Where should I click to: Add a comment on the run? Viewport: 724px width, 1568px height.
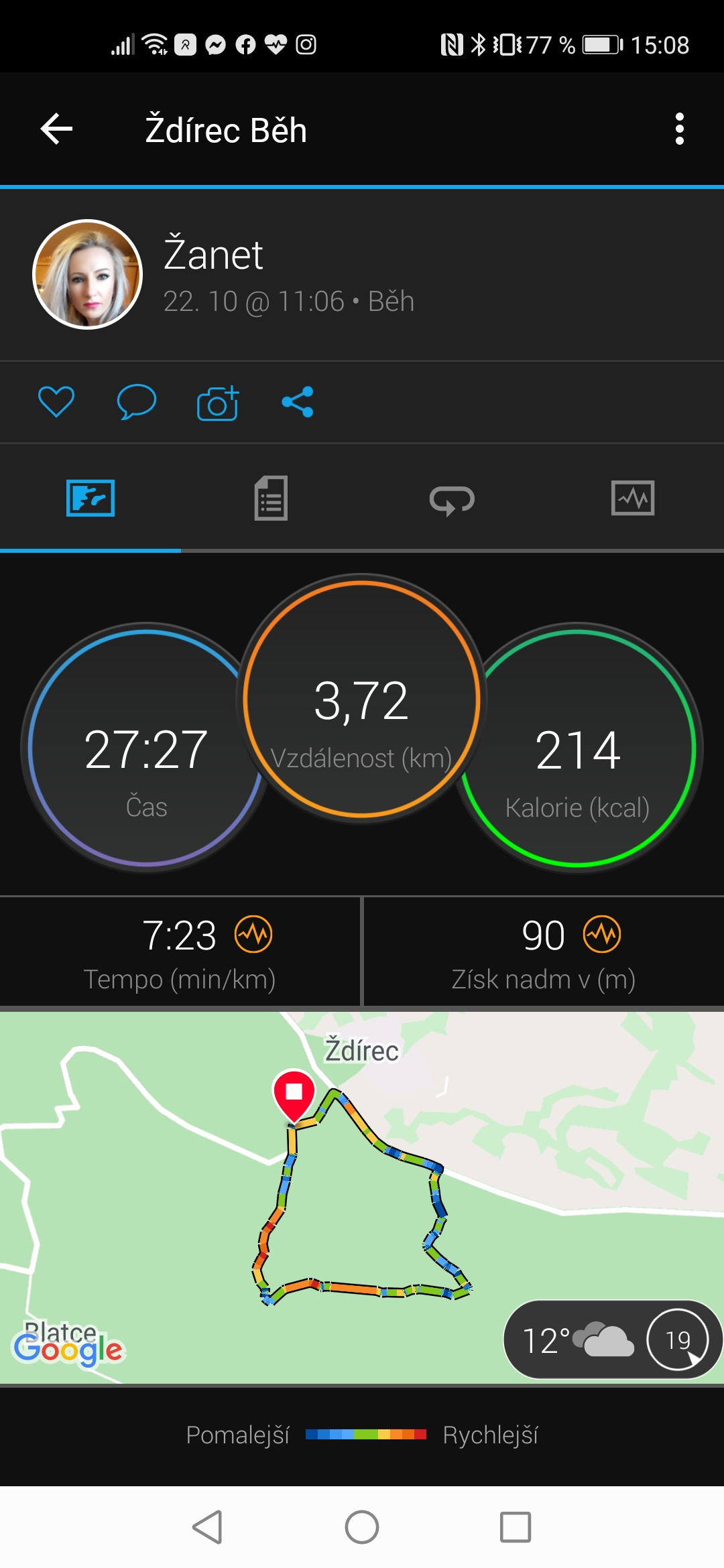[x=137, y=402]
